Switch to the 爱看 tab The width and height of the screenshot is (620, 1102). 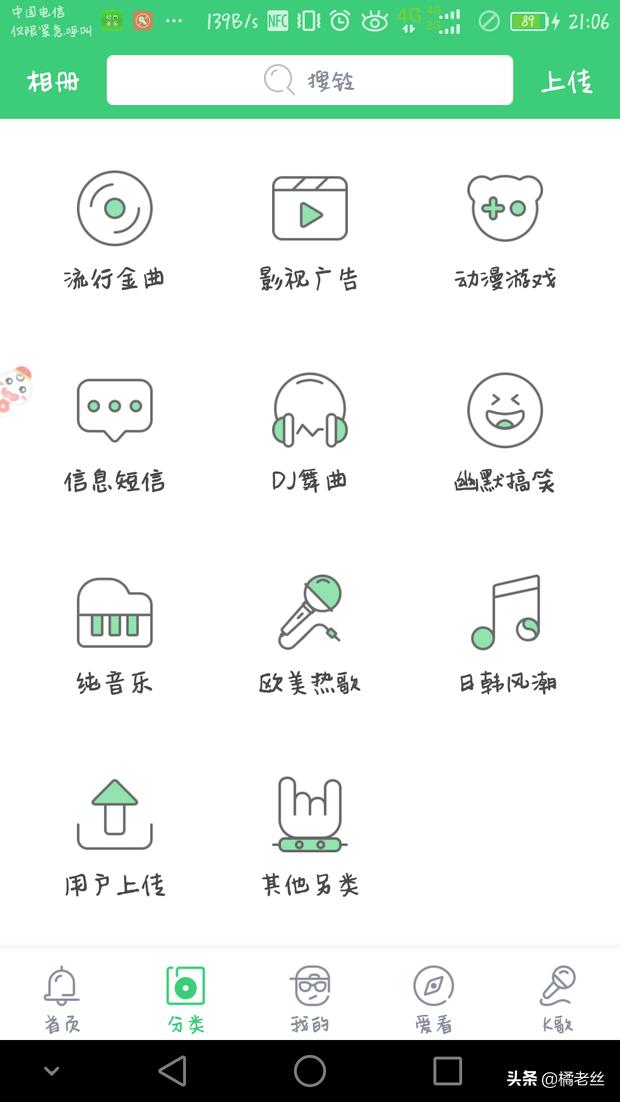[434, 998]
